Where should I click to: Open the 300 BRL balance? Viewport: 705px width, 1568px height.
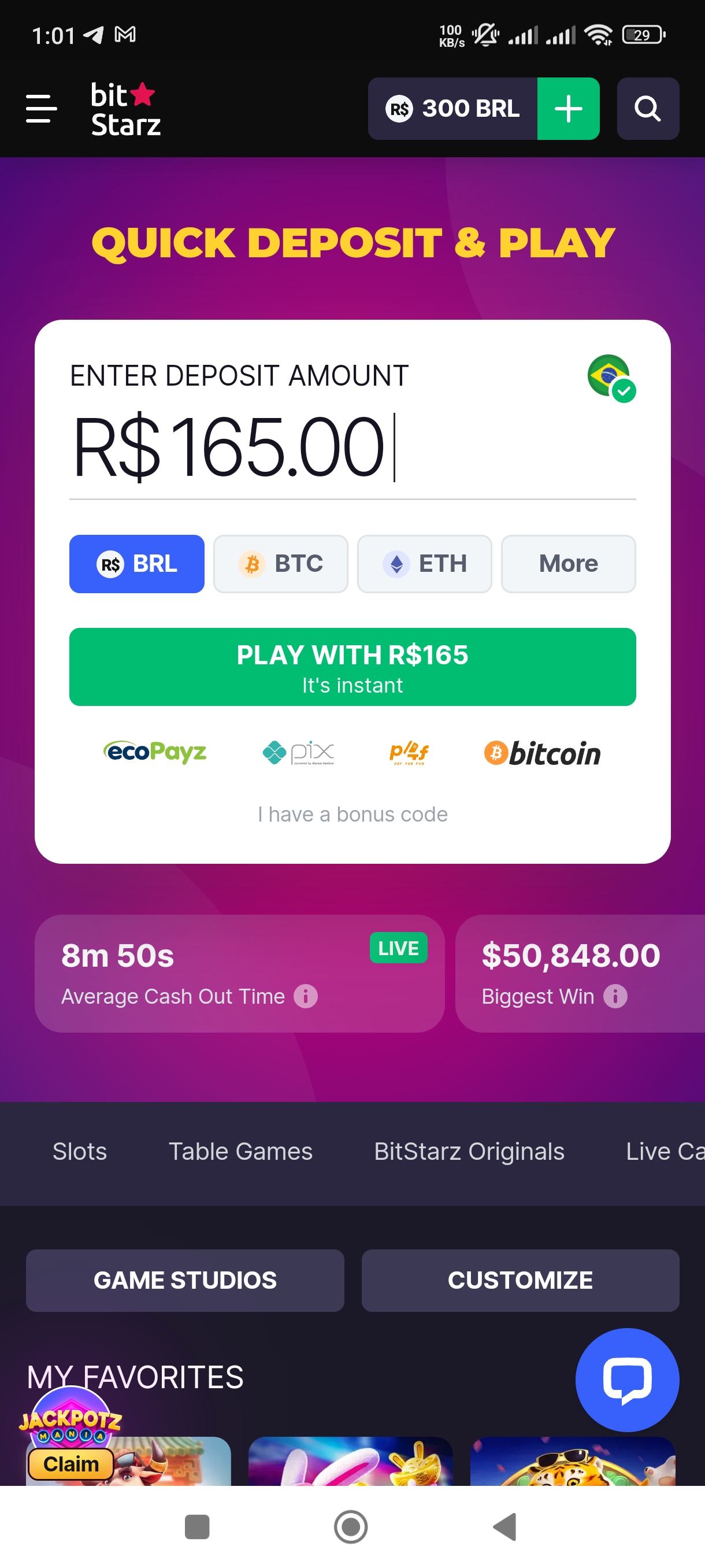(x=452, y=109)
